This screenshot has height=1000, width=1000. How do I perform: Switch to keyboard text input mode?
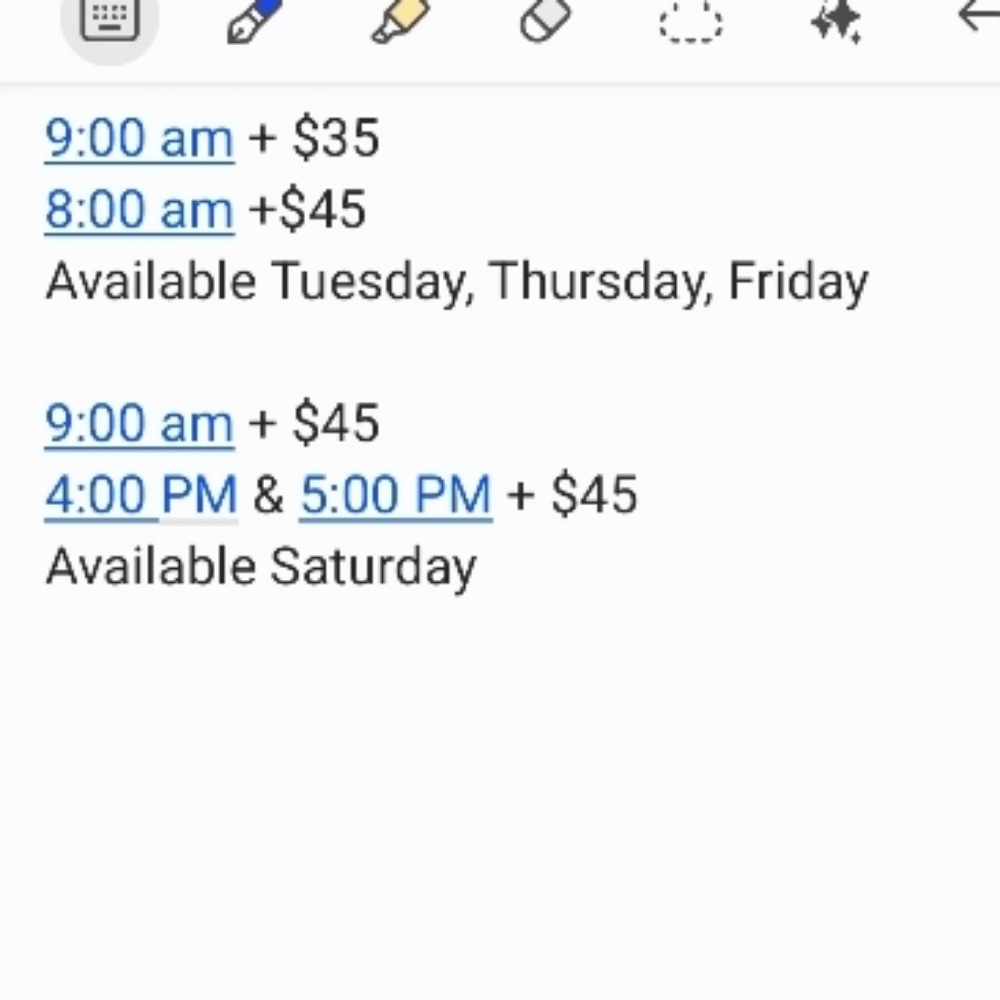pyautogui.click(x=109, y=20)
